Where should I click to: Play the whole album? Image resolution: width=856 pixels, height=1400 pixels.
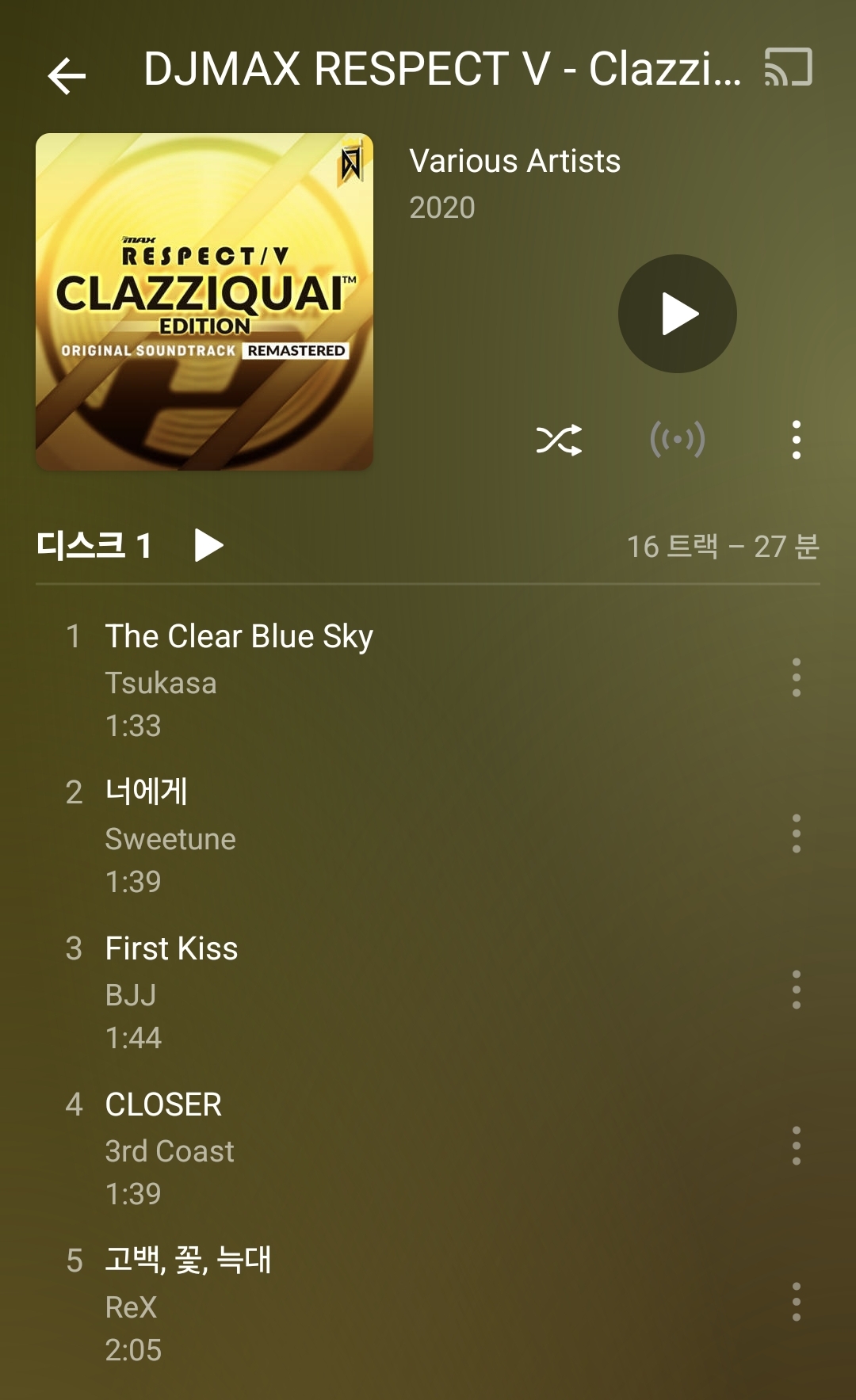coord(677,314)
